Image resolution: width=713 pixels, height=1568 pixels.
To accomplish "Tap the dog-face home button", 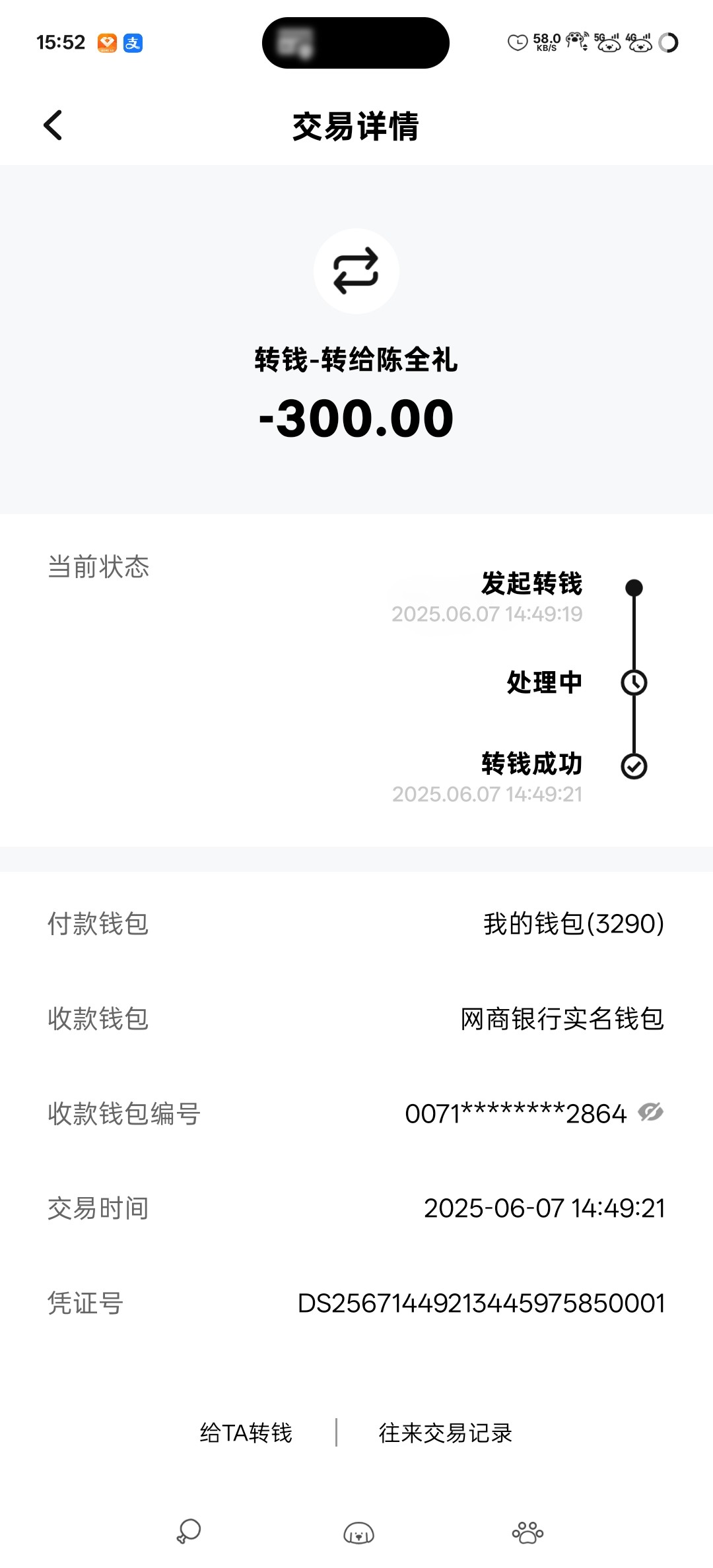I will [358, 1532].
